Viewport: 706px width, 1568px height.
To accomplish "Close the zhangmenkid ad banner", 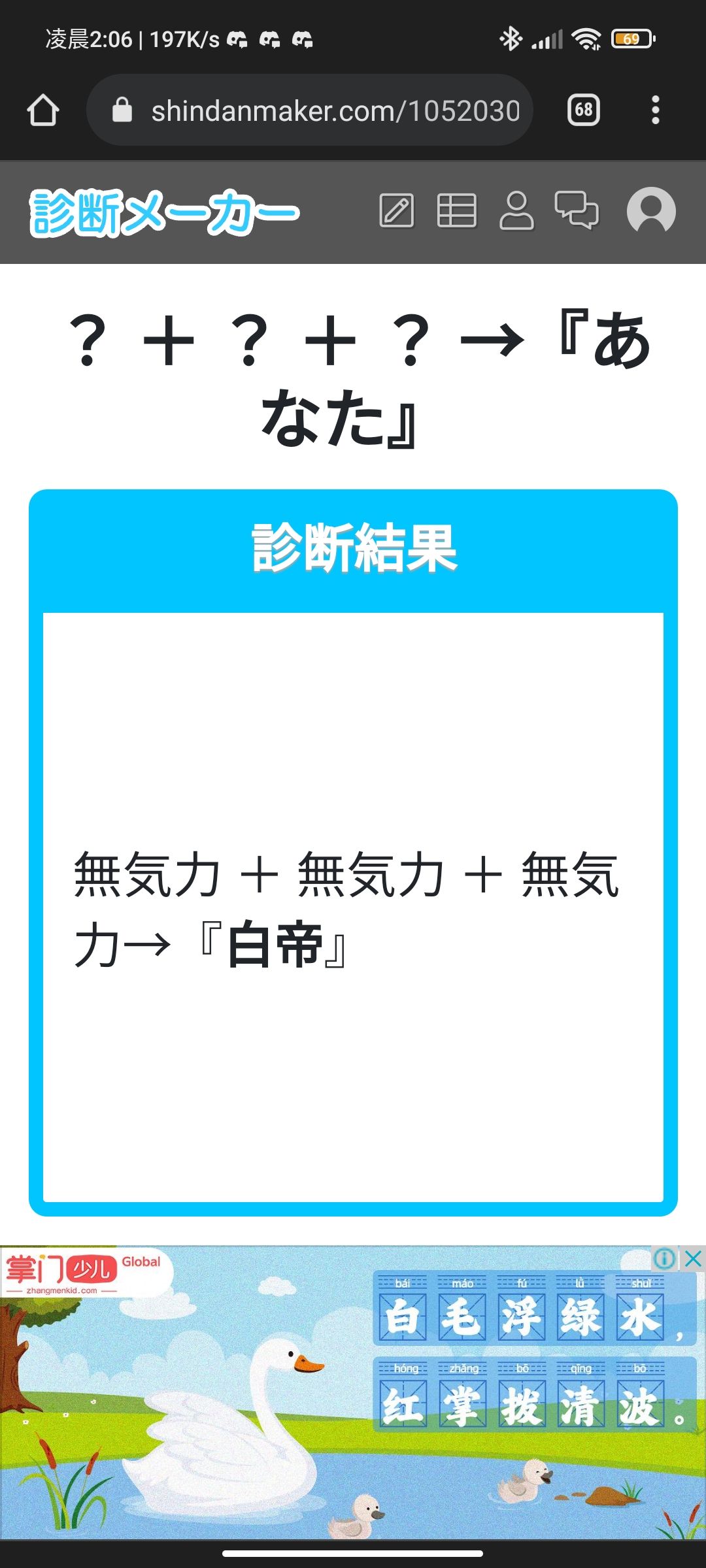I will pyautogui.click(x=693, y=1258).
